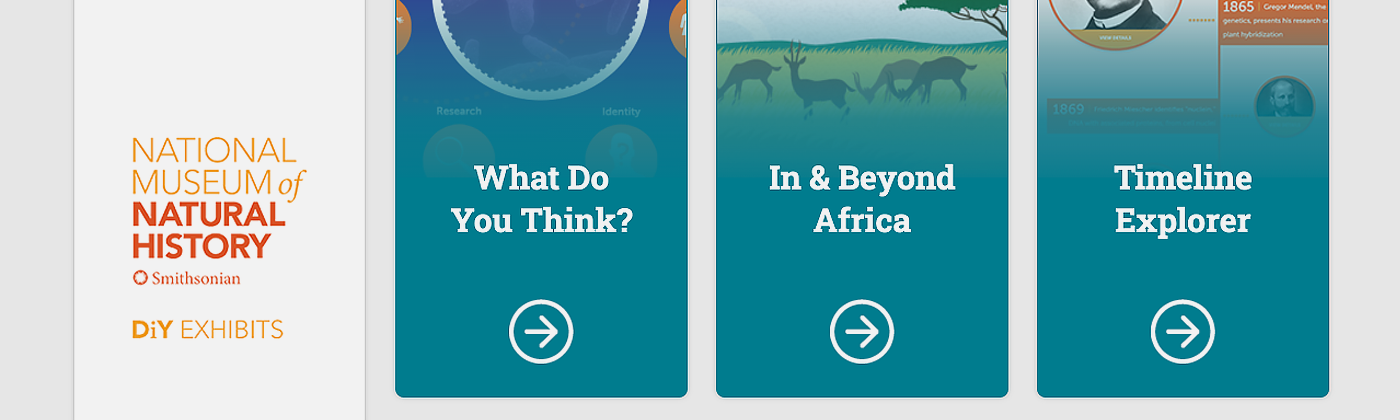Open the In & Beyond Africa card
1400x420 pixels.
pos(862,331)
